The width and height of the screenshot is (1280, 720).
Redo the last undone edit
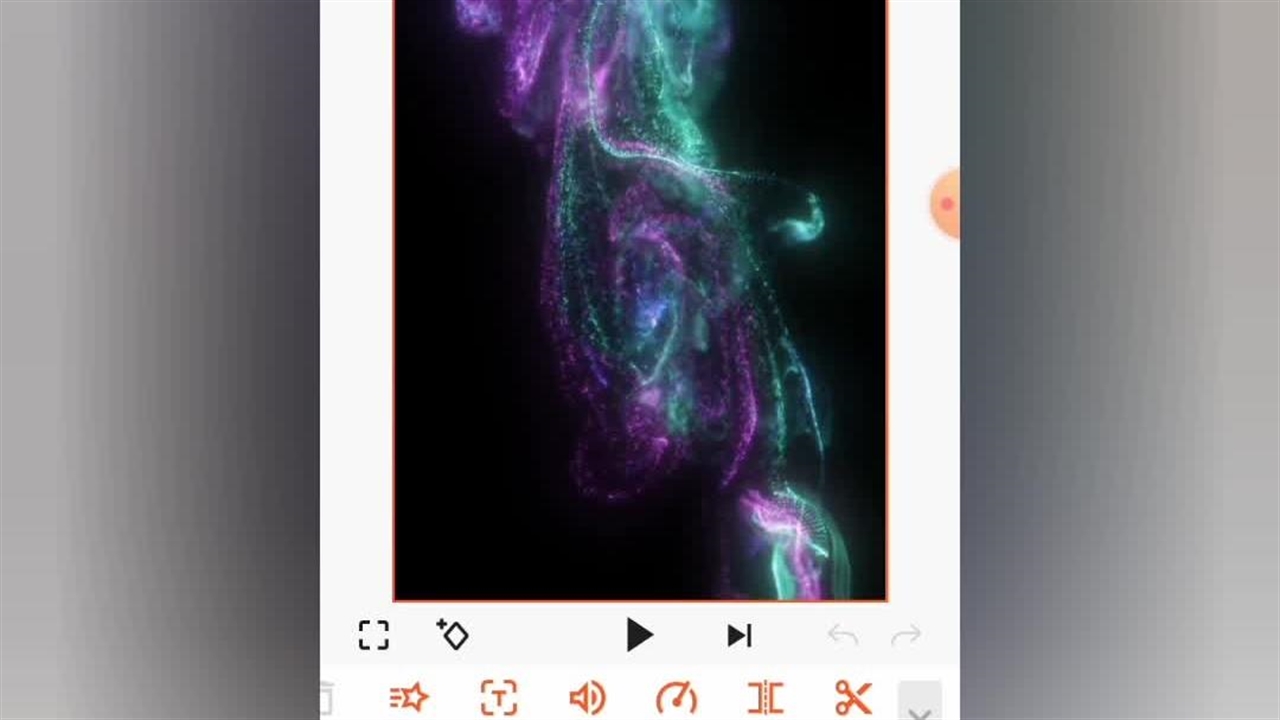906,635
